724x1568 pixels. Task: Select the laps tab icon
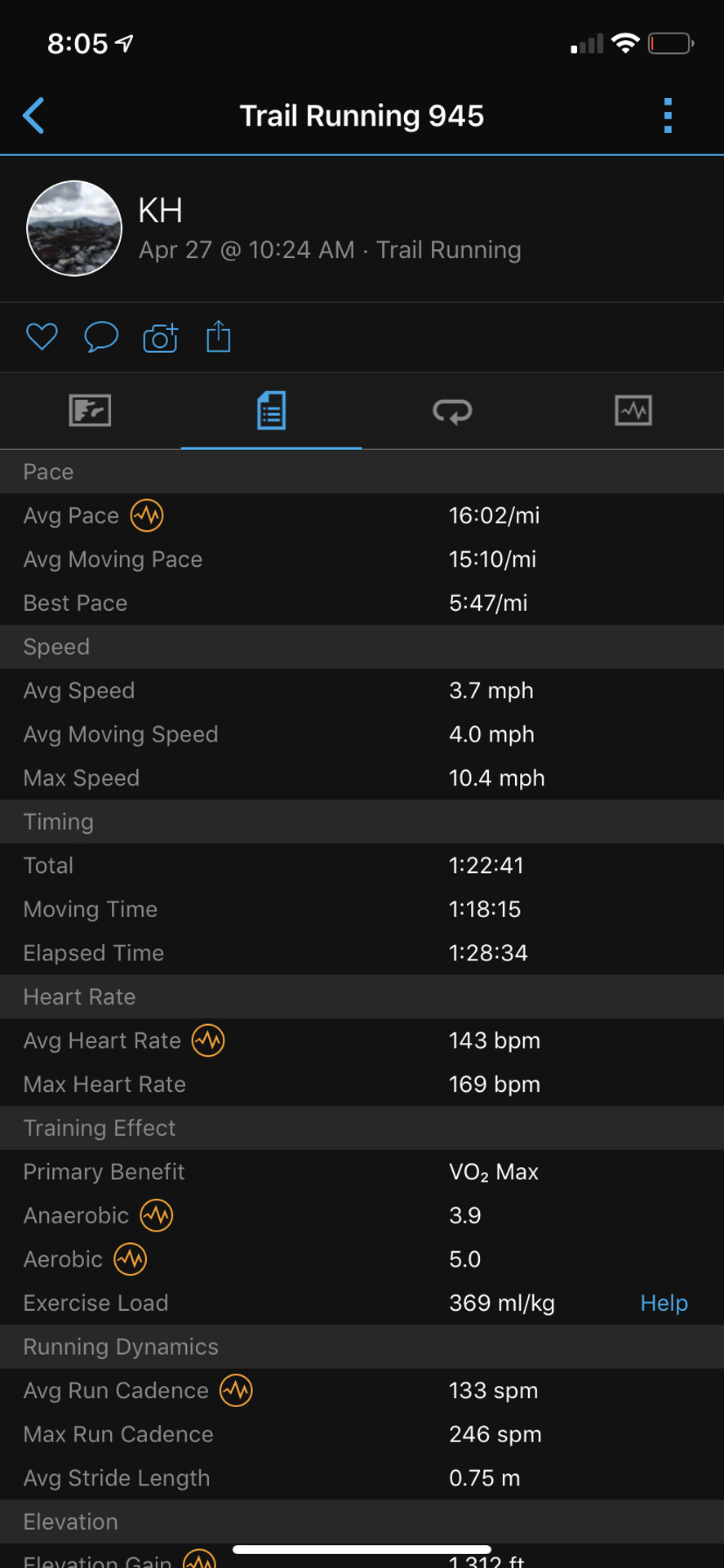point(453,411)
